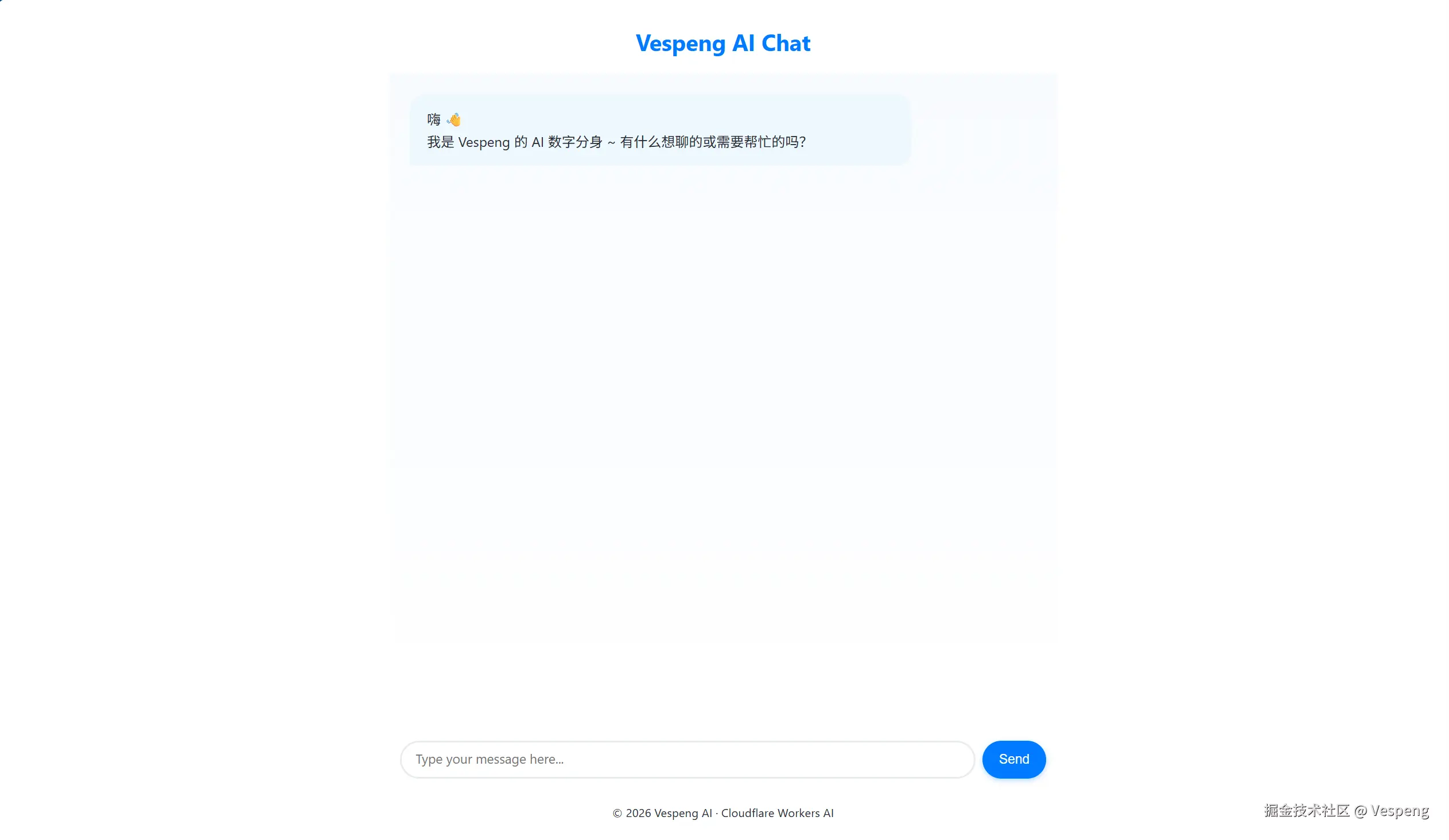
Task: Focus the message input field
Action: click(687, 760)
